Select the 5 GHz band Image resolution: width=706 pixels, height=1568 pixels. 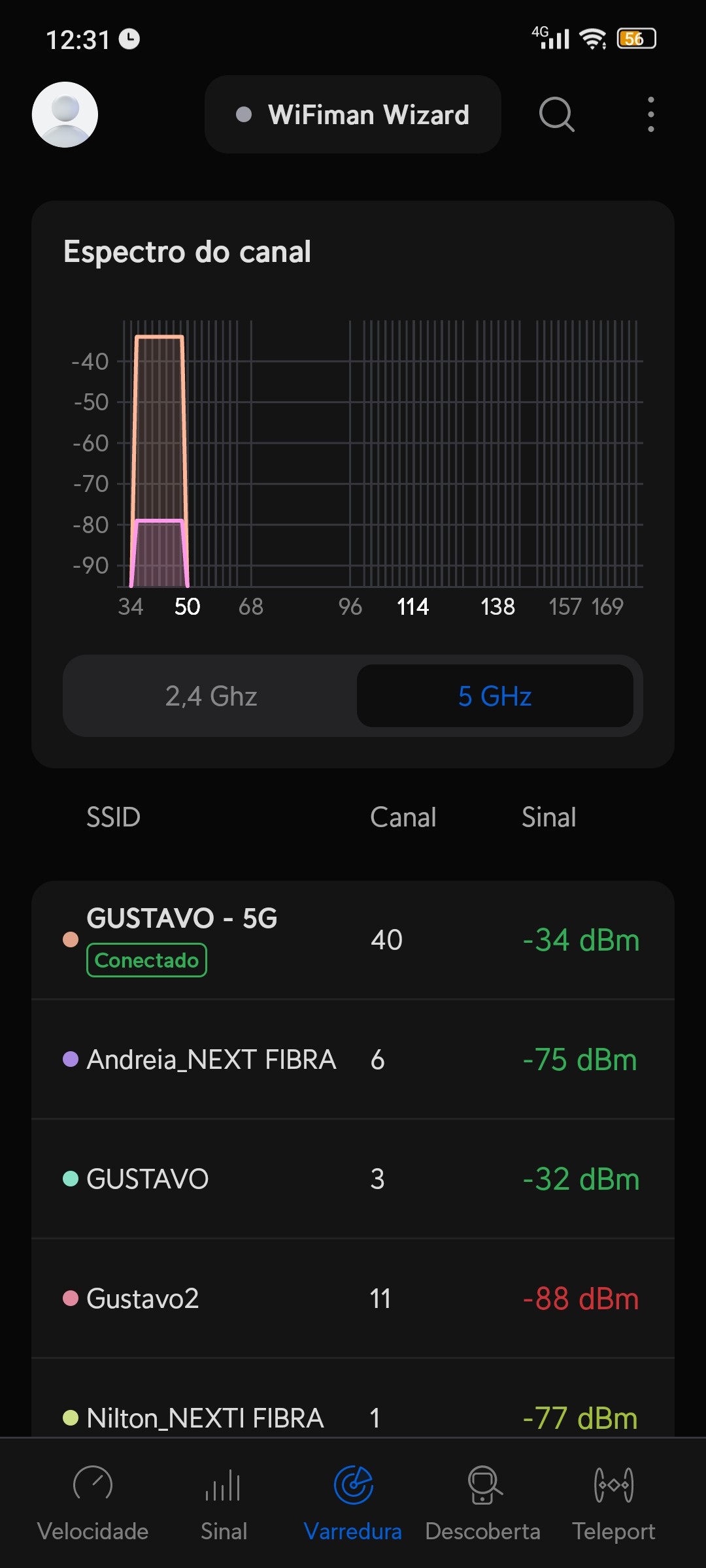(495, 696)
